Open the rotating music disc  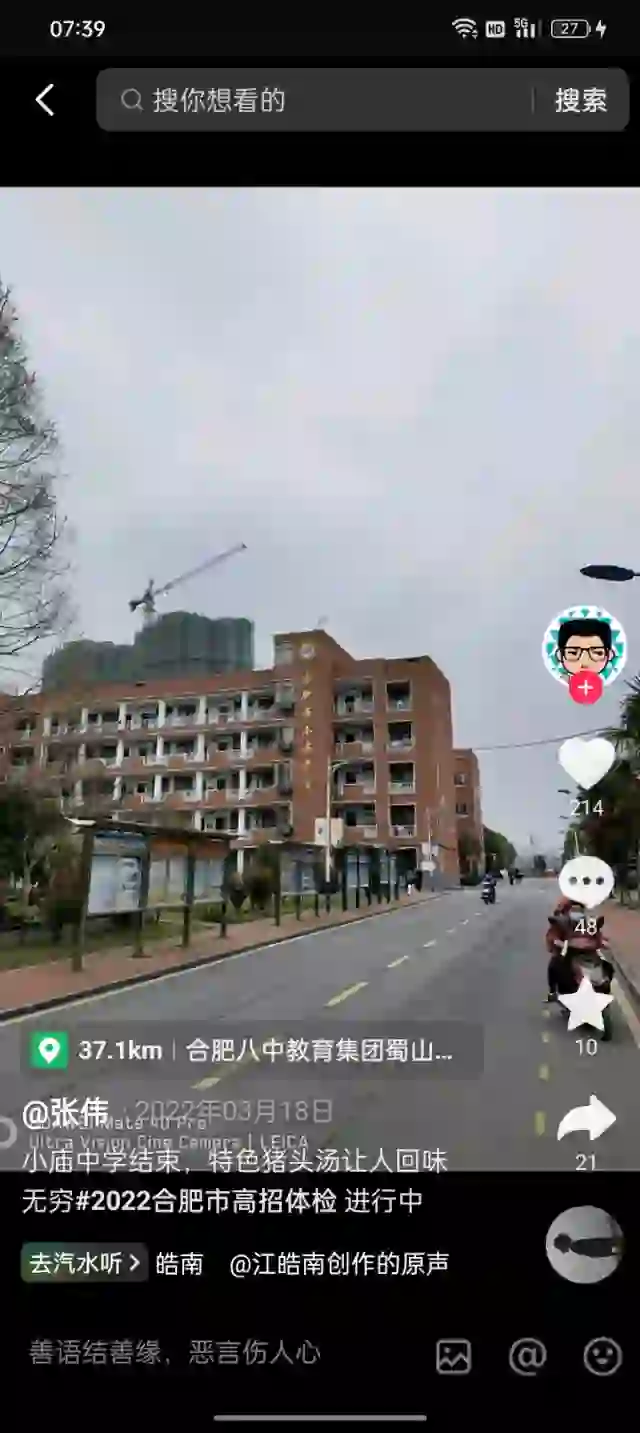tap(585, 1244)
